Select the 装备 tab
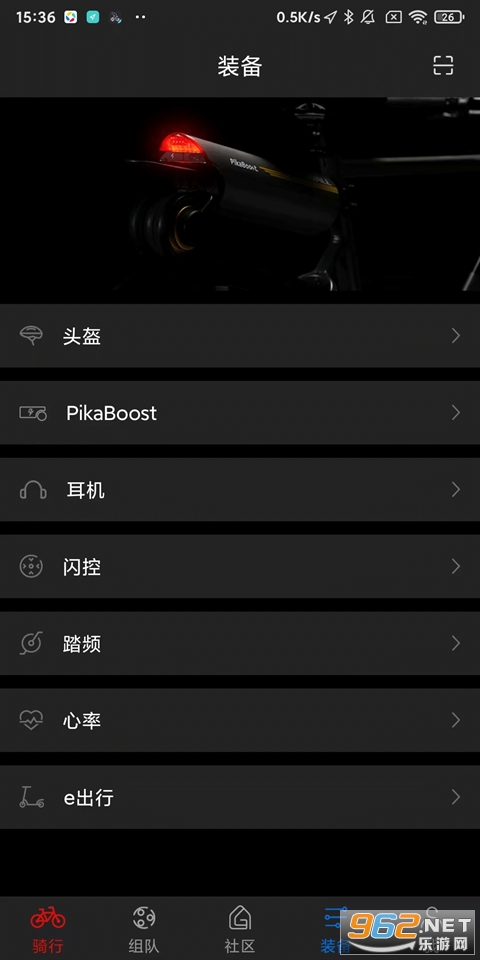The image size is (480, 960). [x=336, y=929]
